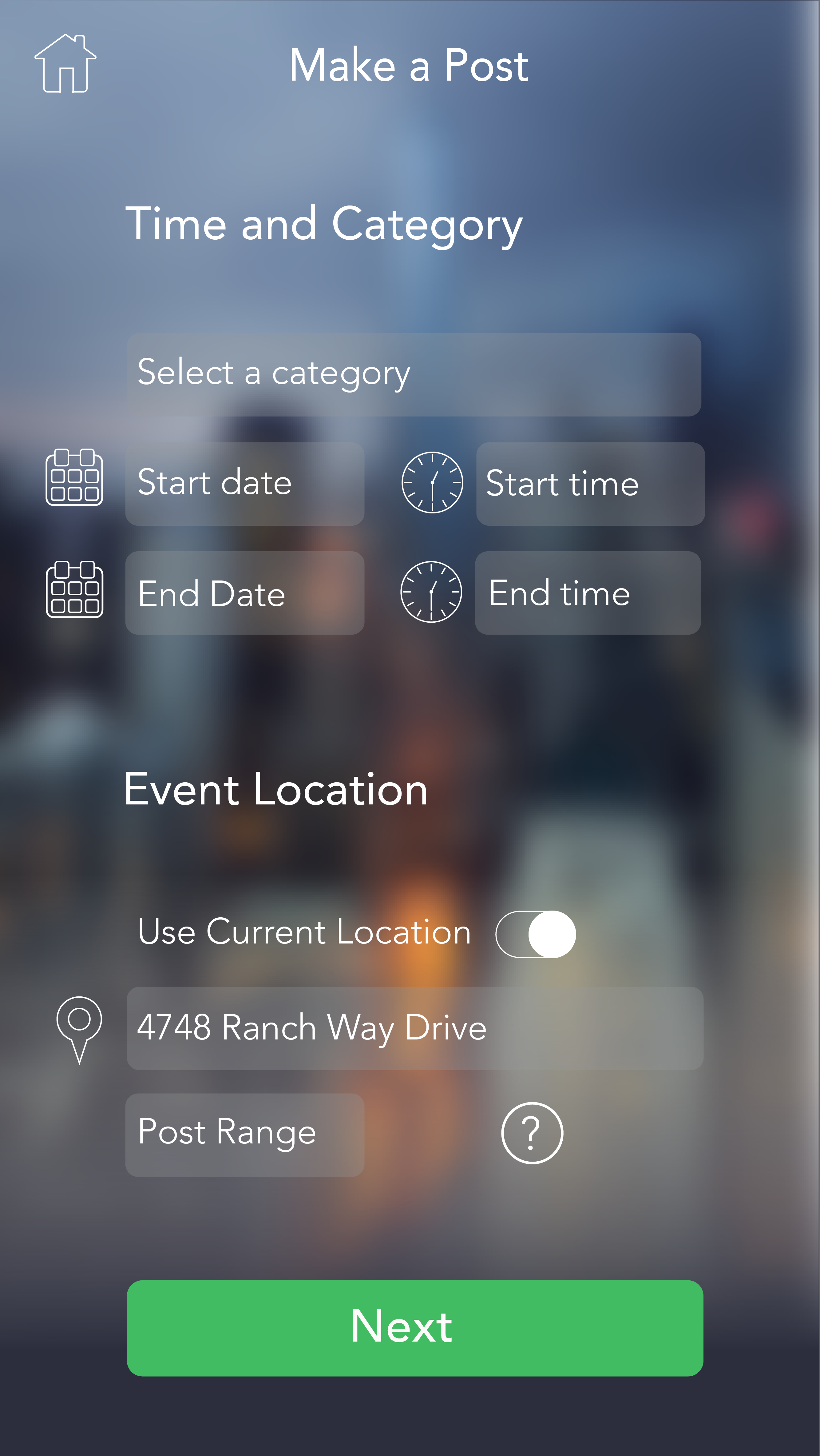This screenshot has width=820, height=1456.
Task: Open the Post Range field
Action: pyautogui.click(x=244, y=1133)
